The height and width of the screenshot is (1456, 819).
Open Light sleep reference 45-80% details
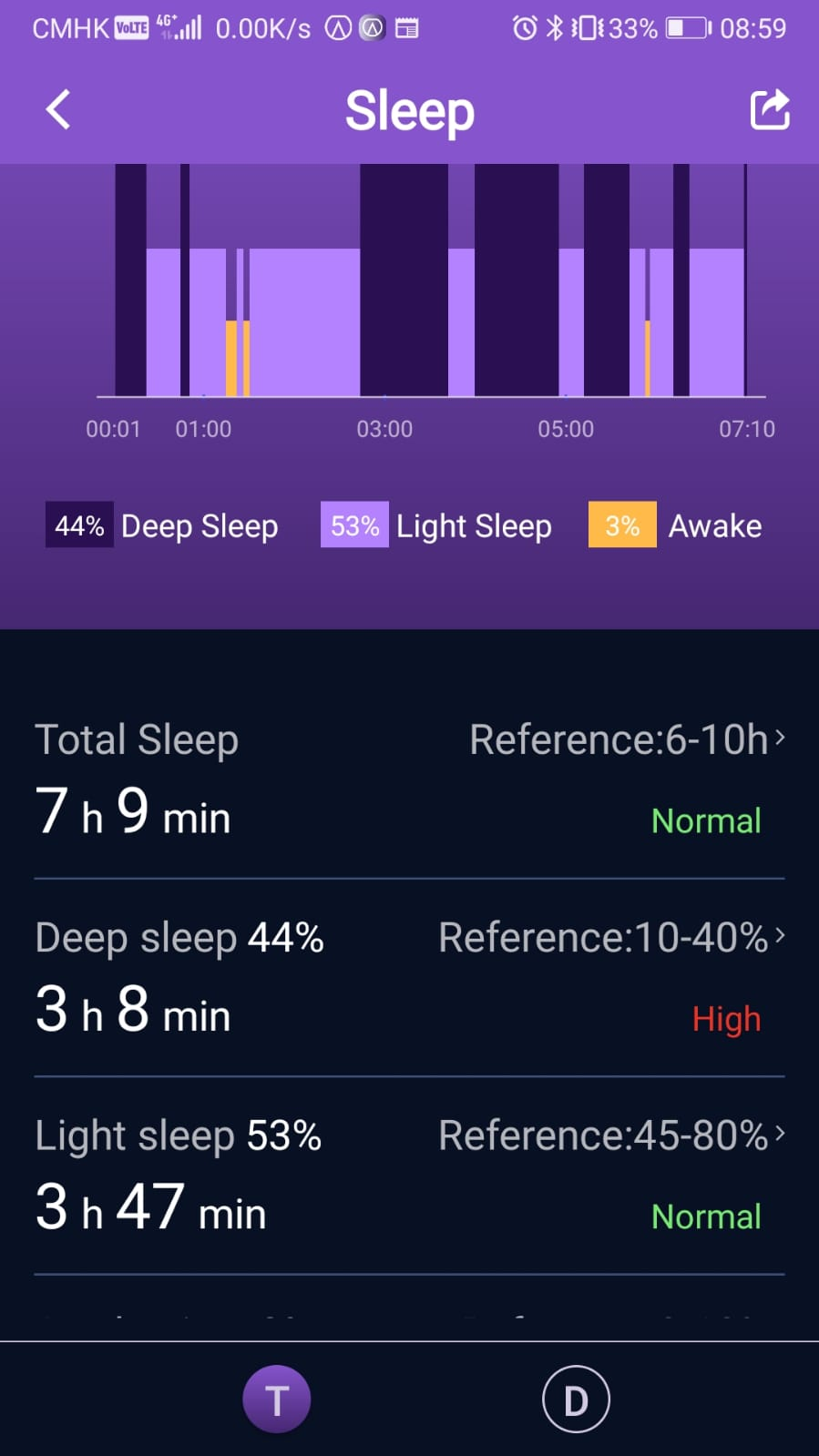[x=611, y=1135]
